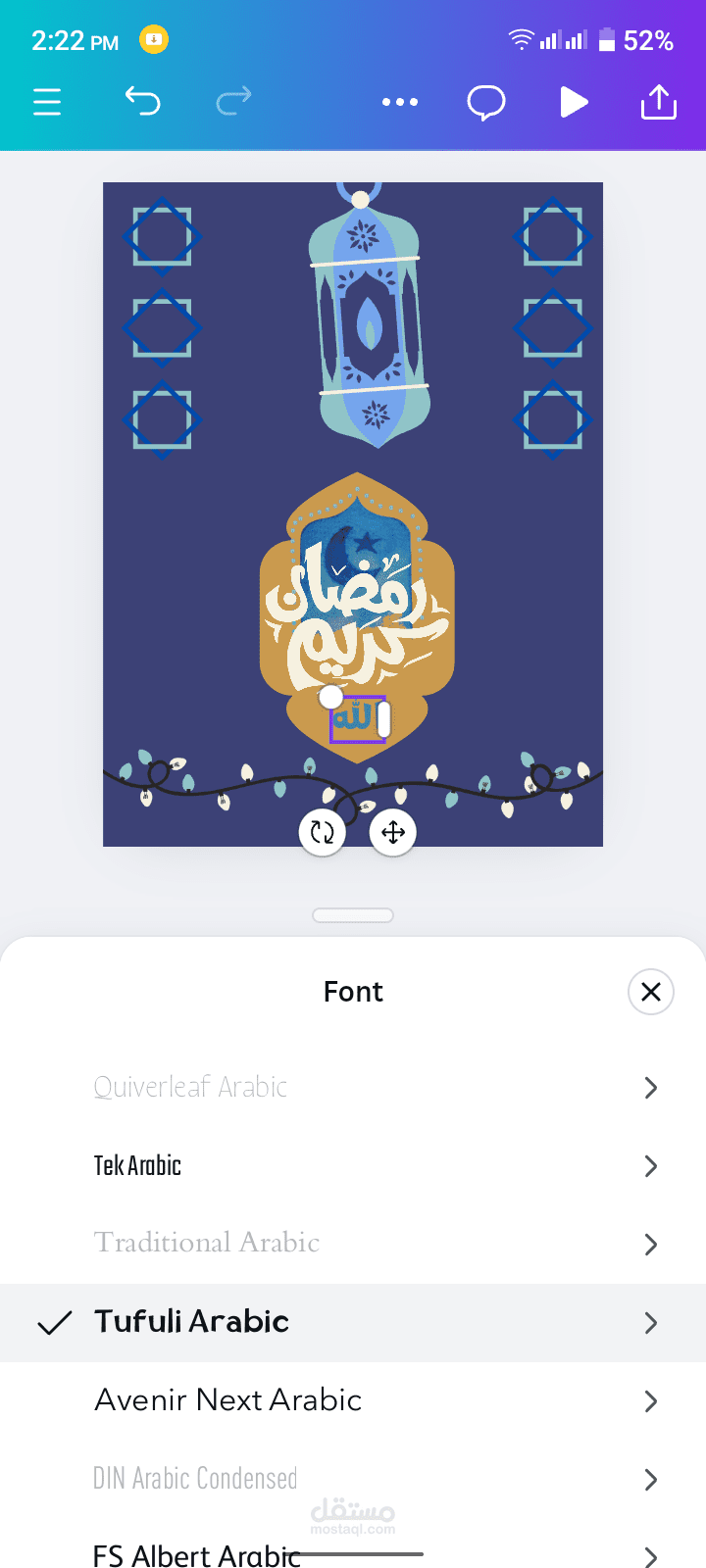Choose the Tek Arabic font
The height and width of the screenshot is (1568, 706).
pyautogui.click(x=137, y=1165)
